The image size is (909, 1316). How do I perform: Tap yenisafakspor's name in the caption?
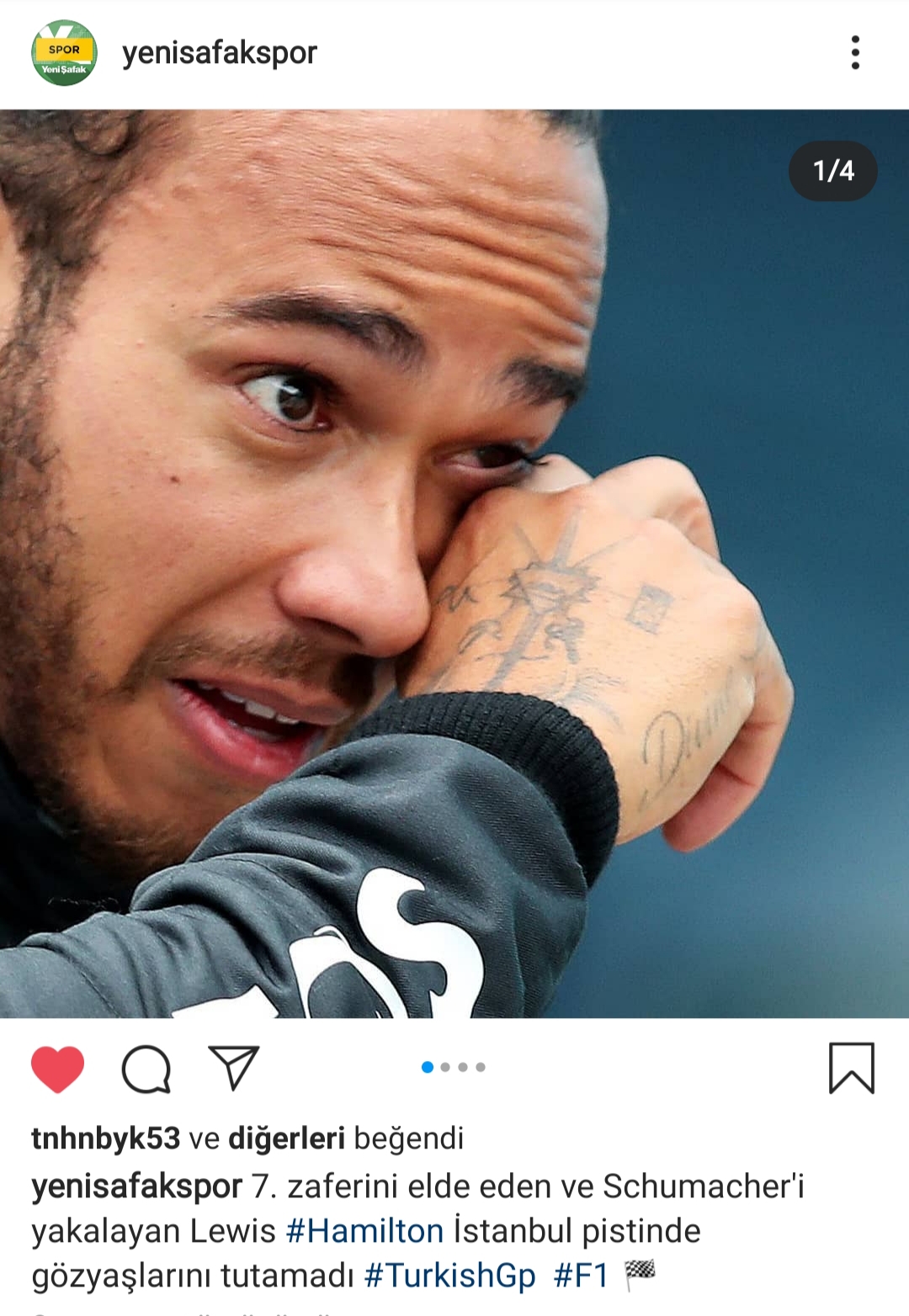pos(136,1186)
